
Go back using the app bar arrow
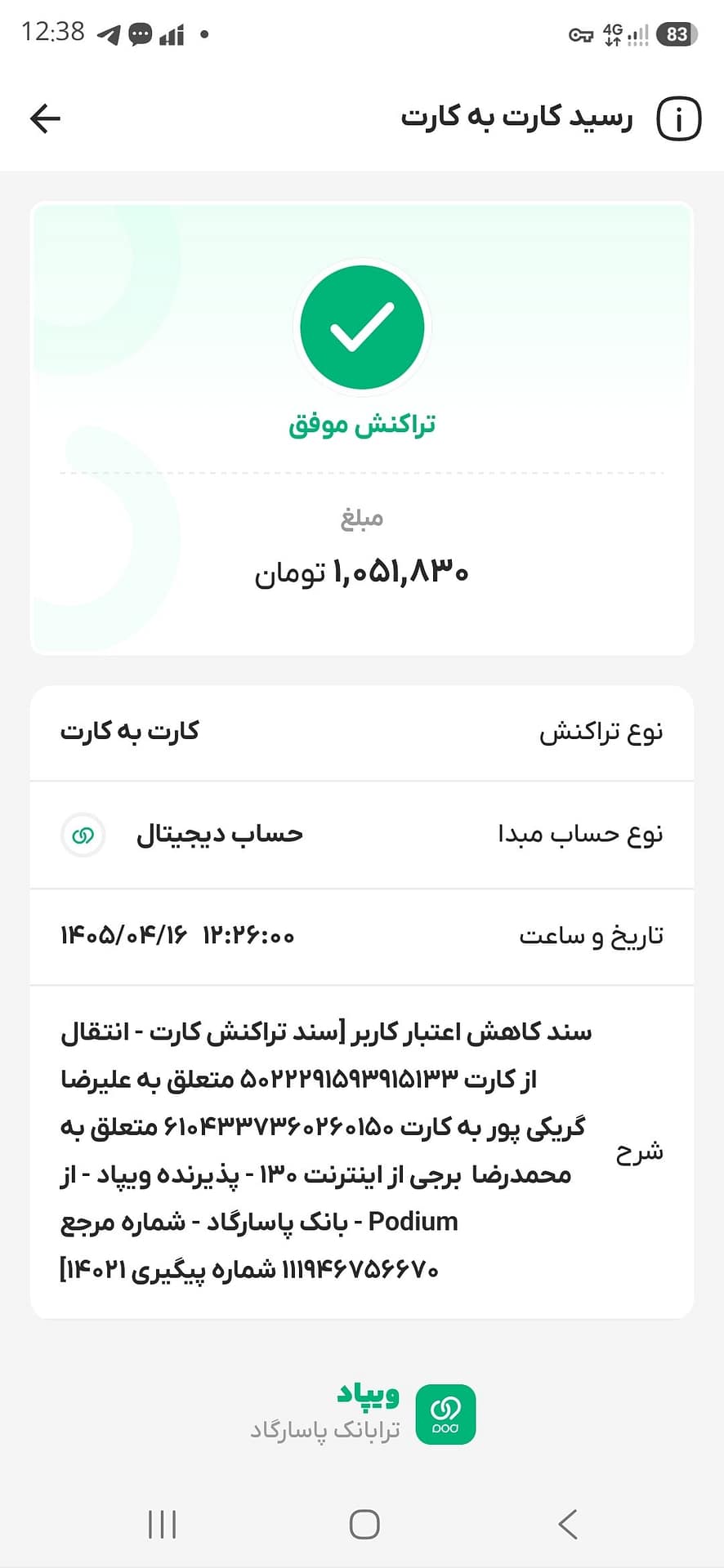click(45, 118)
